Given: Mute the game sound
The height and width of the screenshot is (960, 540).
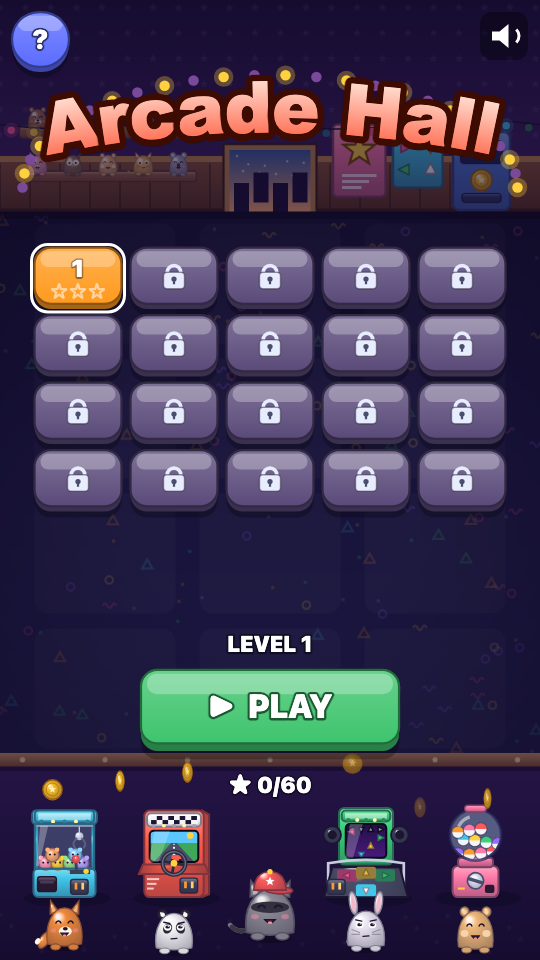Looking at the screenshot, I should pyautogui.click(x=504, y=36).
